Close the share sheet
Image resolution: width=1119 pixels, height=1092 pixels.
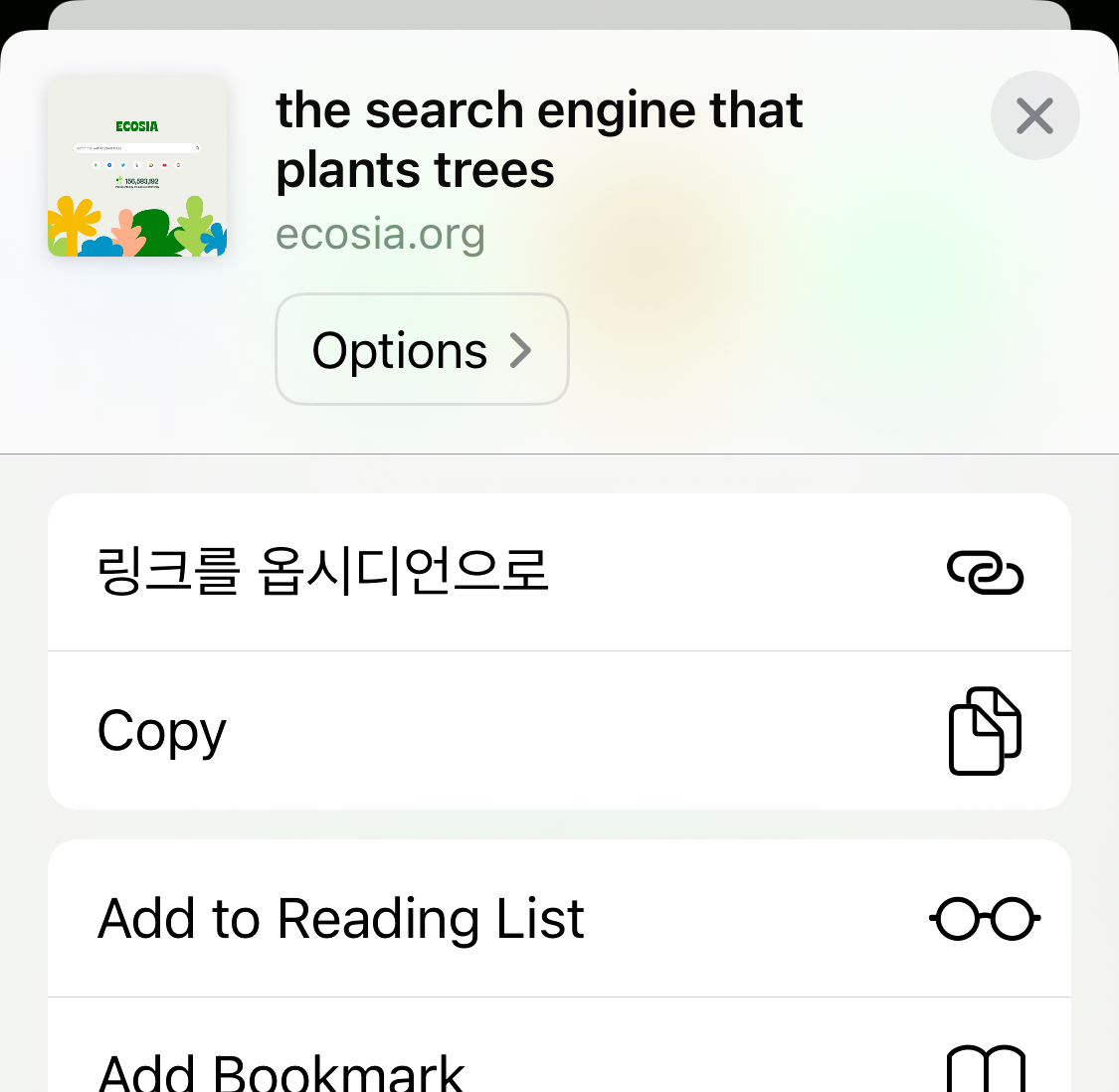1034,116
